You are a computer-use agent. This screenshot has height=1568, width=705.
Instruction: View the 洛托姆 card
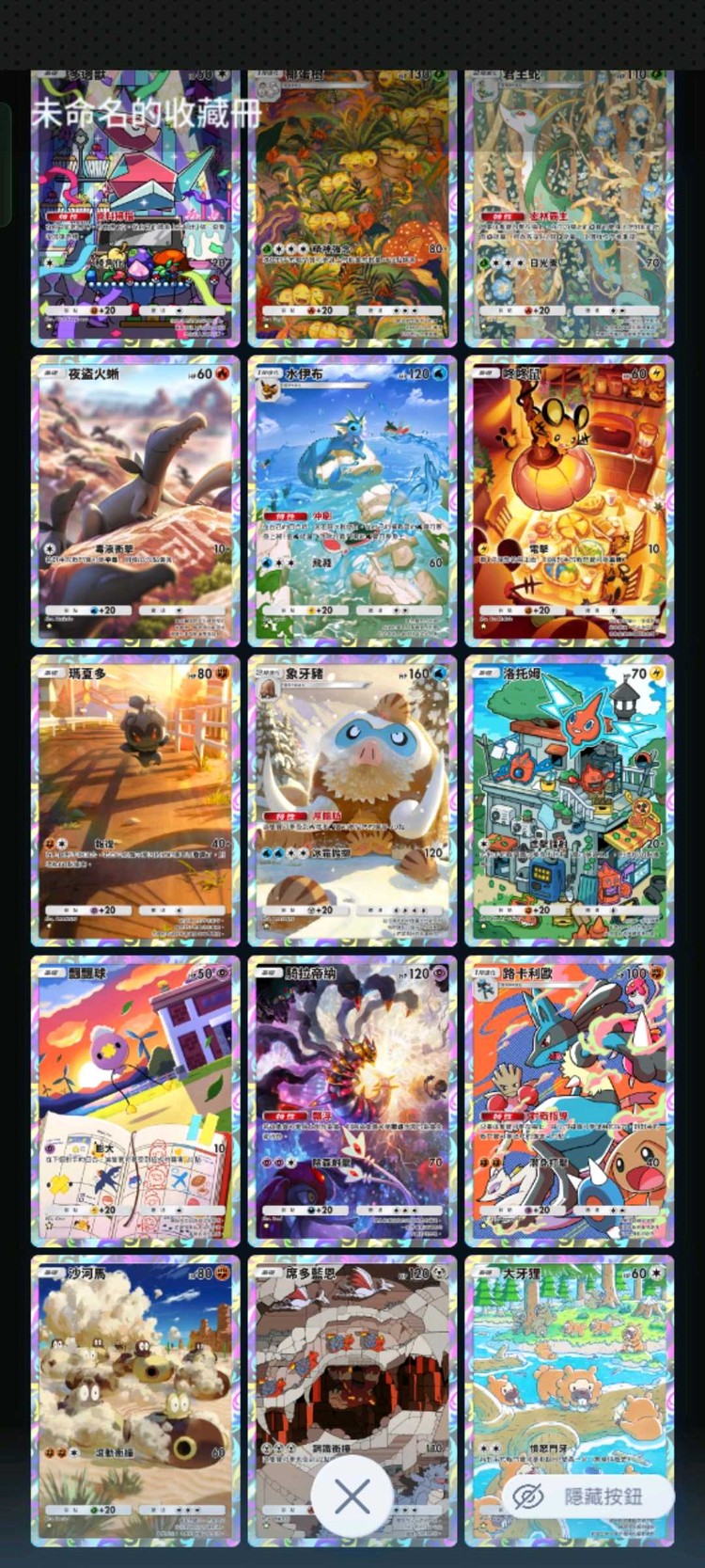click(569, 800)
